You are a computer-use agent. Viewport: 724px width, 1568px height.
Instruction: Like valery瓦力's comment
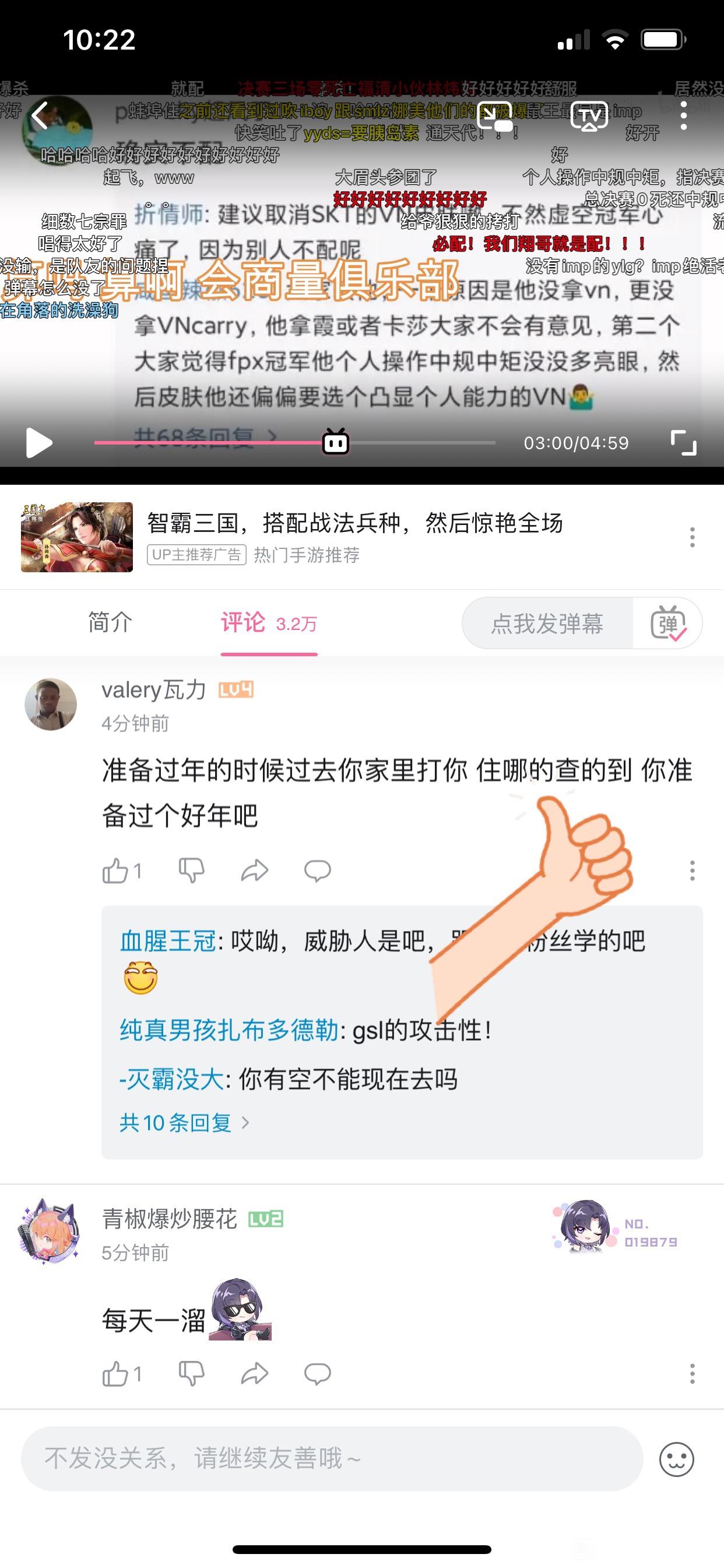115,871
